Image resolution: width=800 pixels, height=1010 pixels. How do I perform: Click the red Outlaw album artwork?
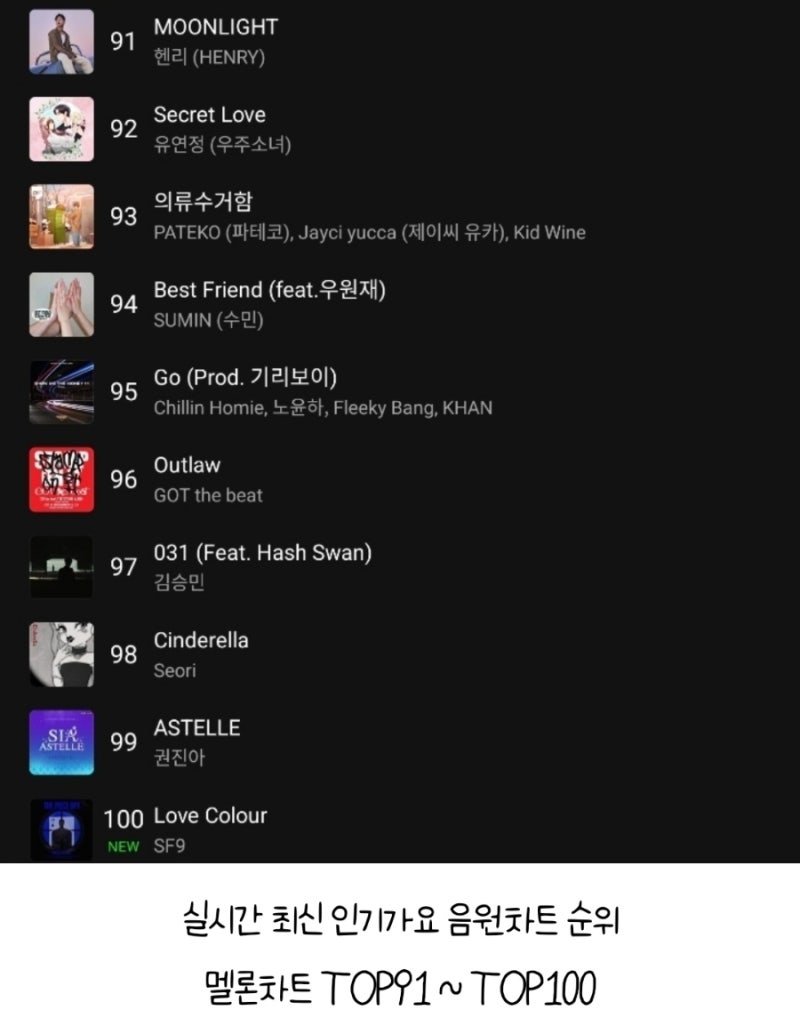click(61, 479)
